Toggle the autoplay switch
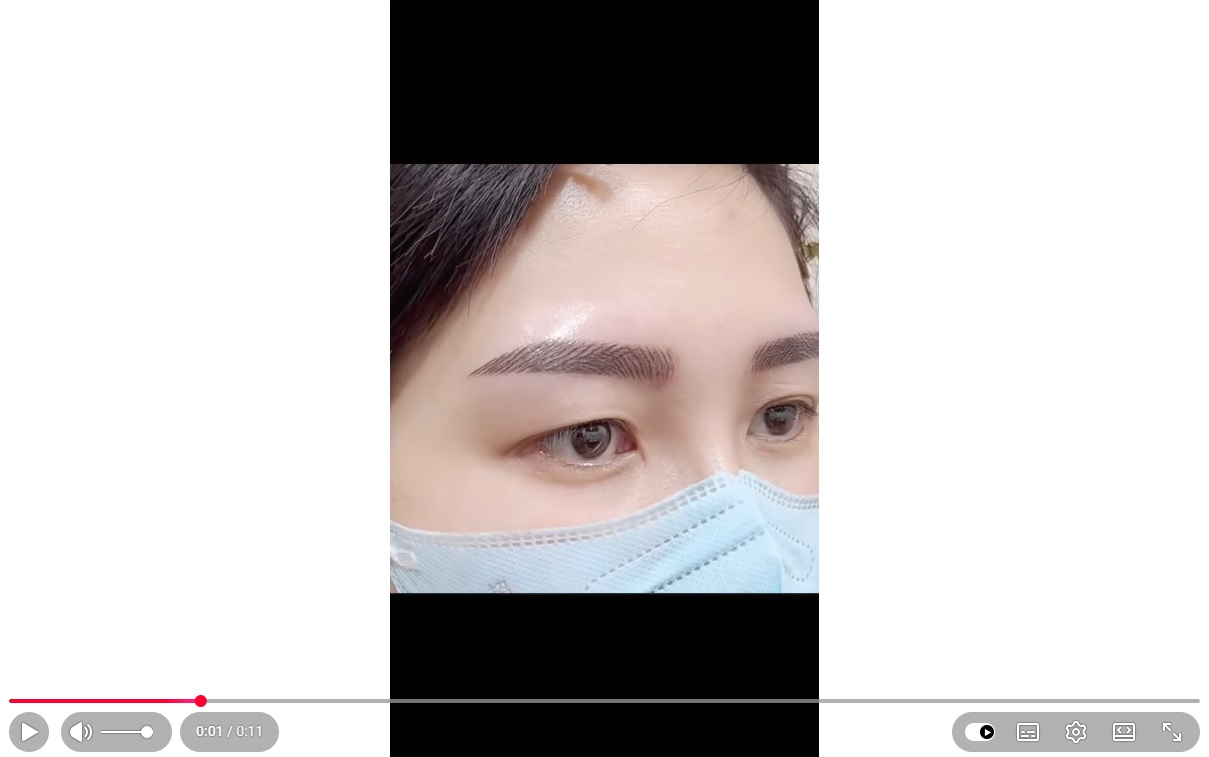This screenshot has height=757, width=1209. click(980, 732)
